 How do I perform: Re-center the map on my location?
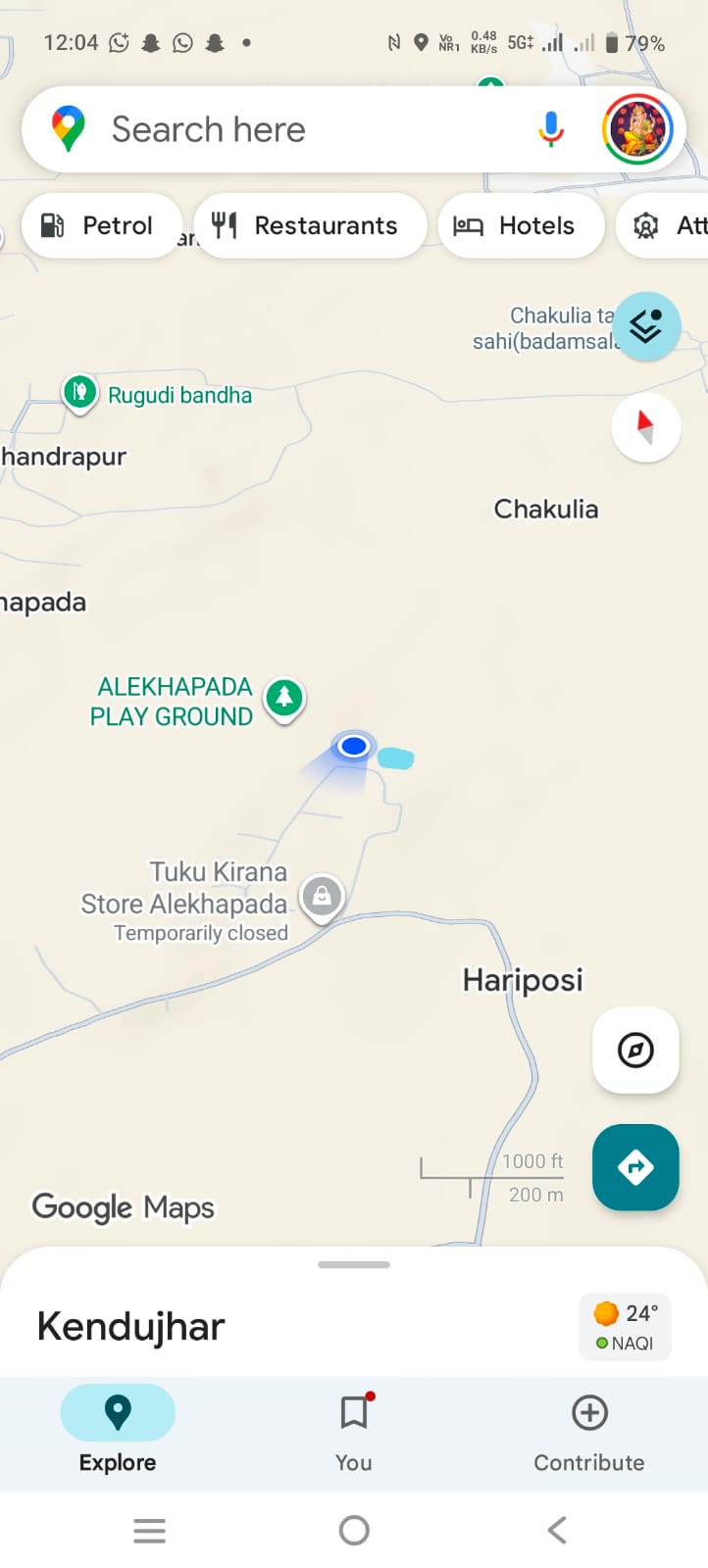coord(635,1050)
